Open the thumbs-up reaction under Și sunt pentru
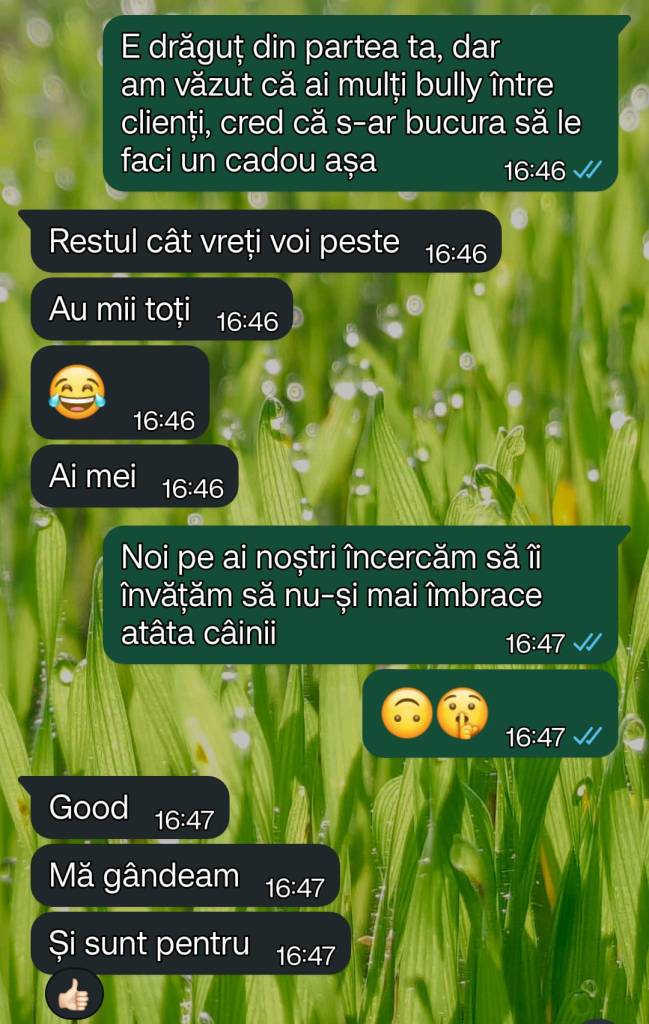The height and width of the screenshot is (1024, 649). [x=74, y=995]
